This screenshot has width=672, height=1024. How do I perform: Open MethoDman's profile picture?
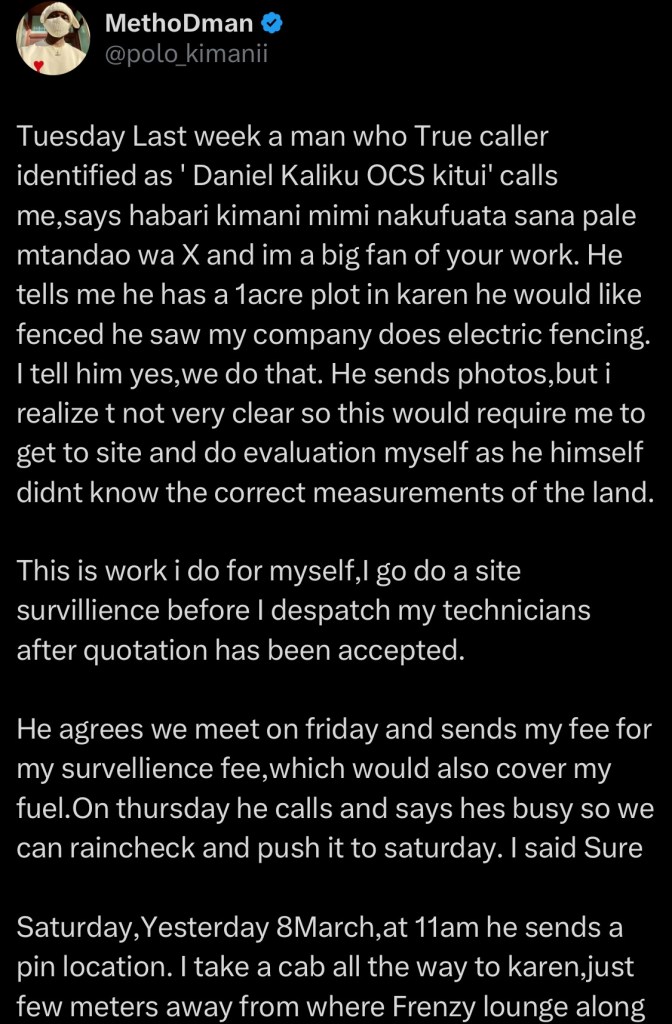[x=53, y=38]
